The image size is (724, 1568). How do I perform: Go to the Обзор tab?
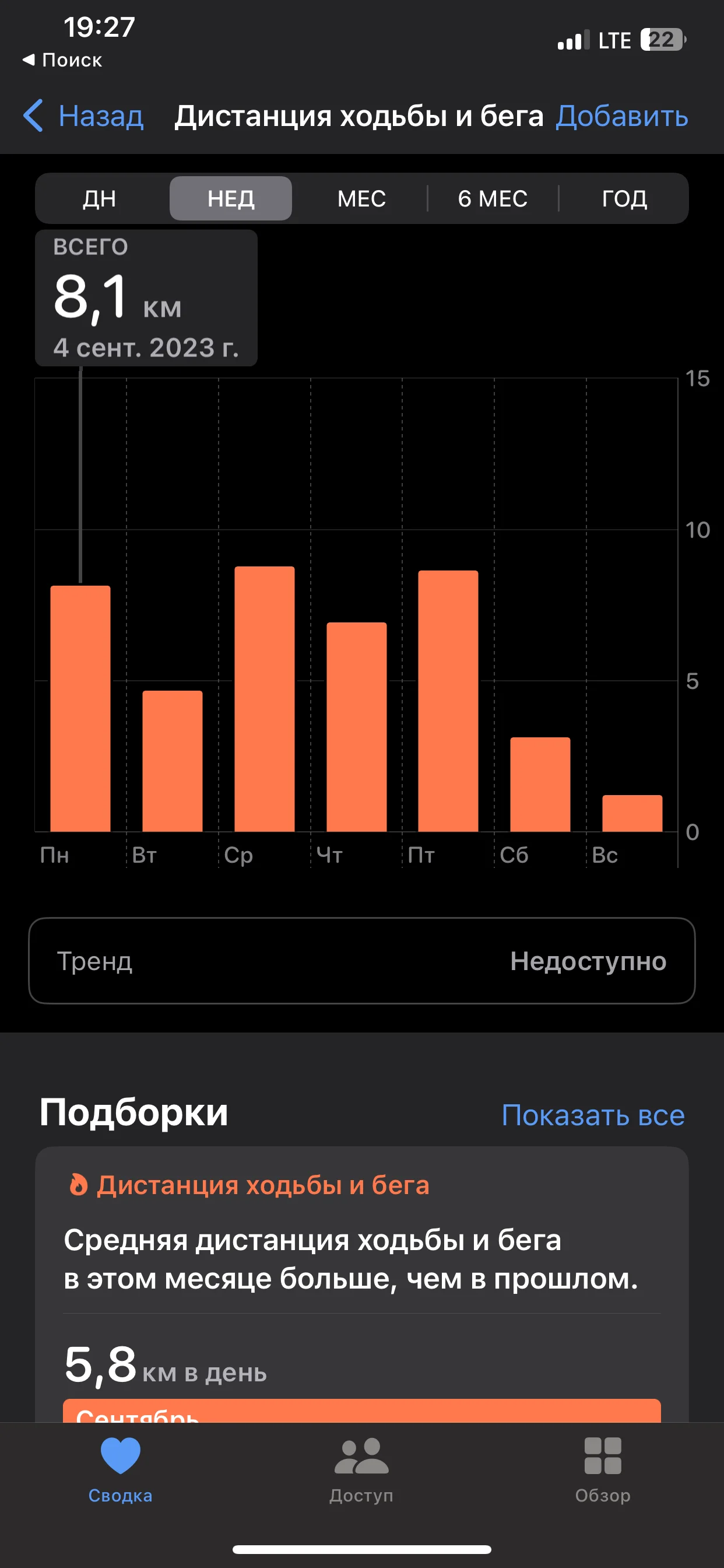coord(602,1468)
